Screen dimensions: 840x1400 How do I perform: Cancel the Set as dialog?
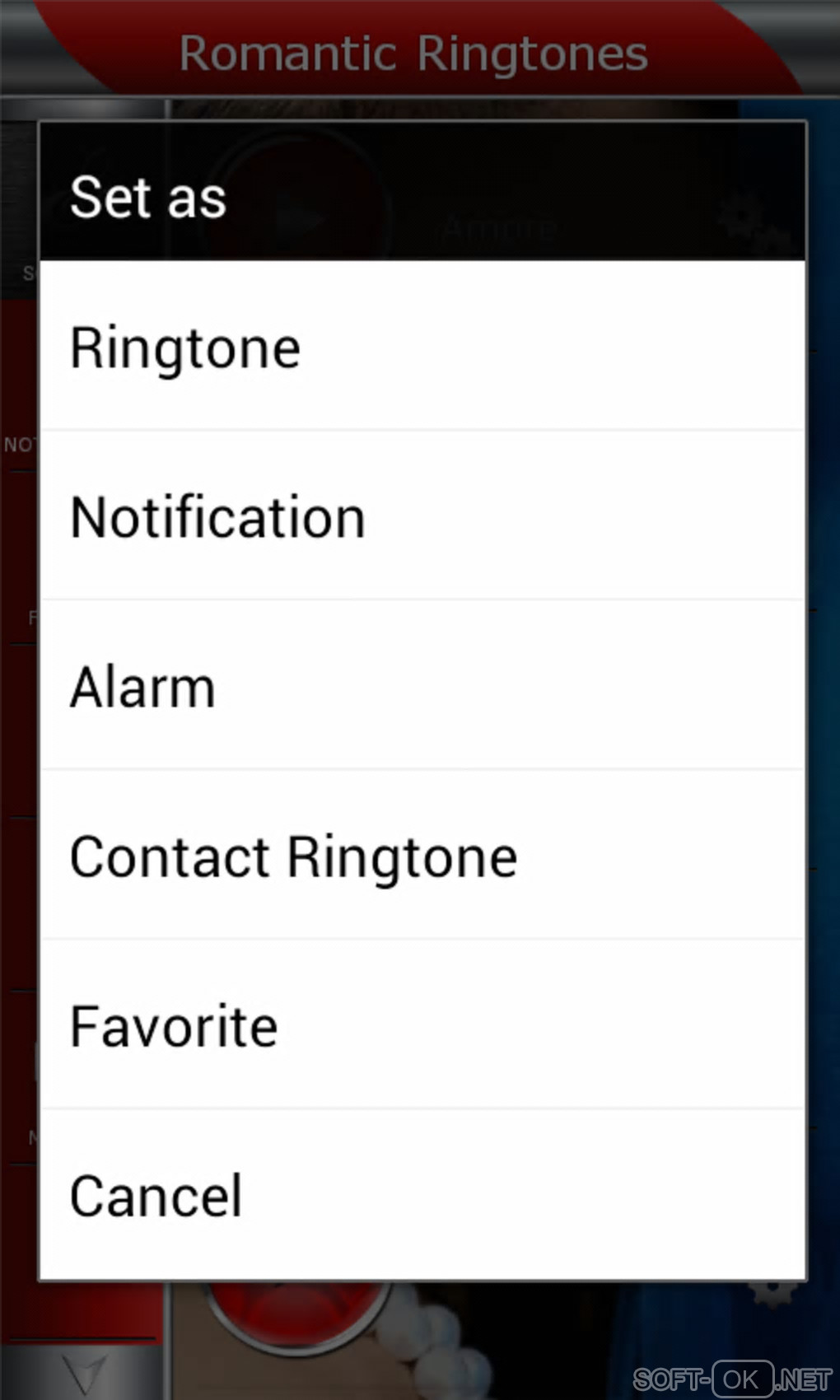point(422,1195)
